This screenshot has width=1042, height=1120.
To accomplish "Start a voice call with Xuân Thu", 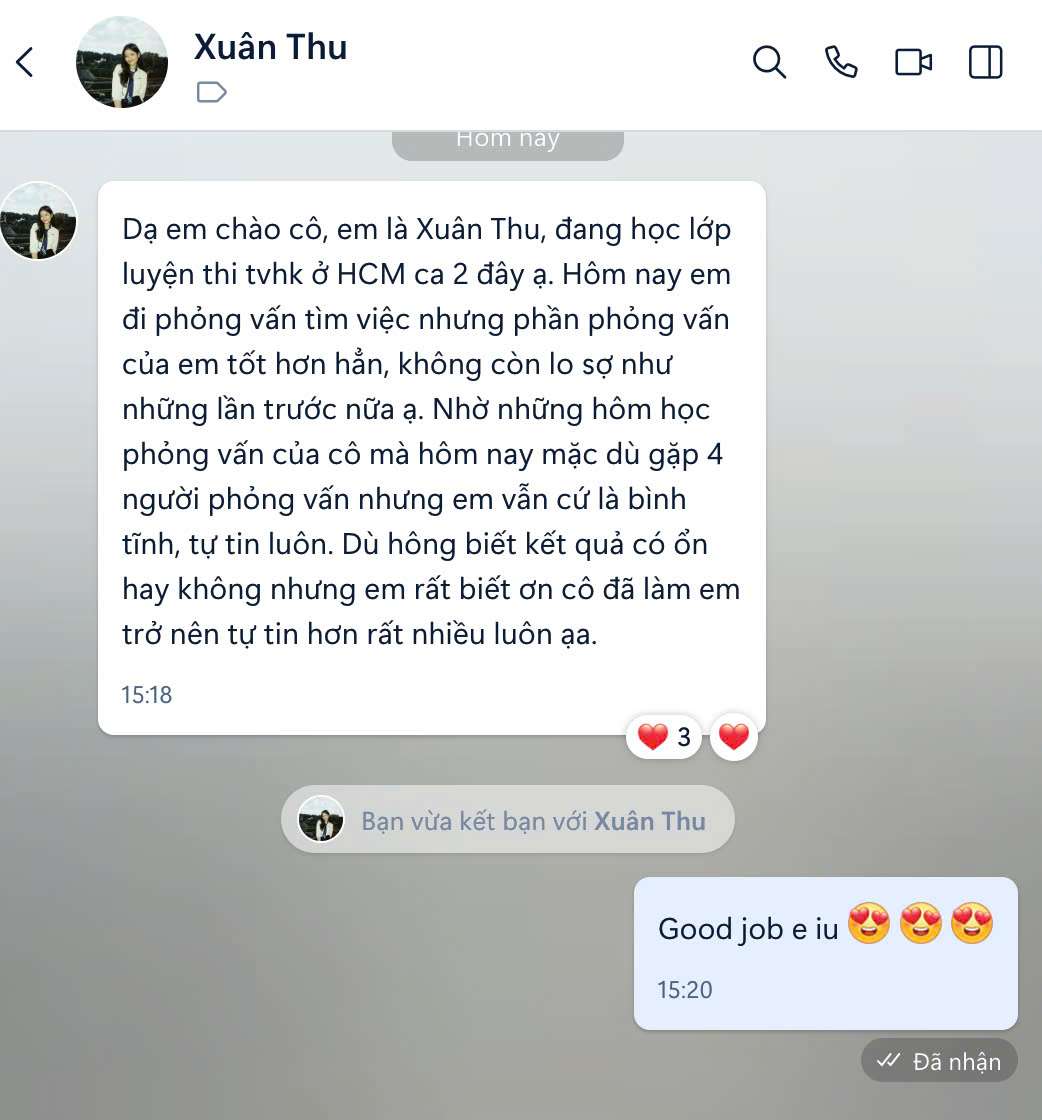I will tap(841, 63).
